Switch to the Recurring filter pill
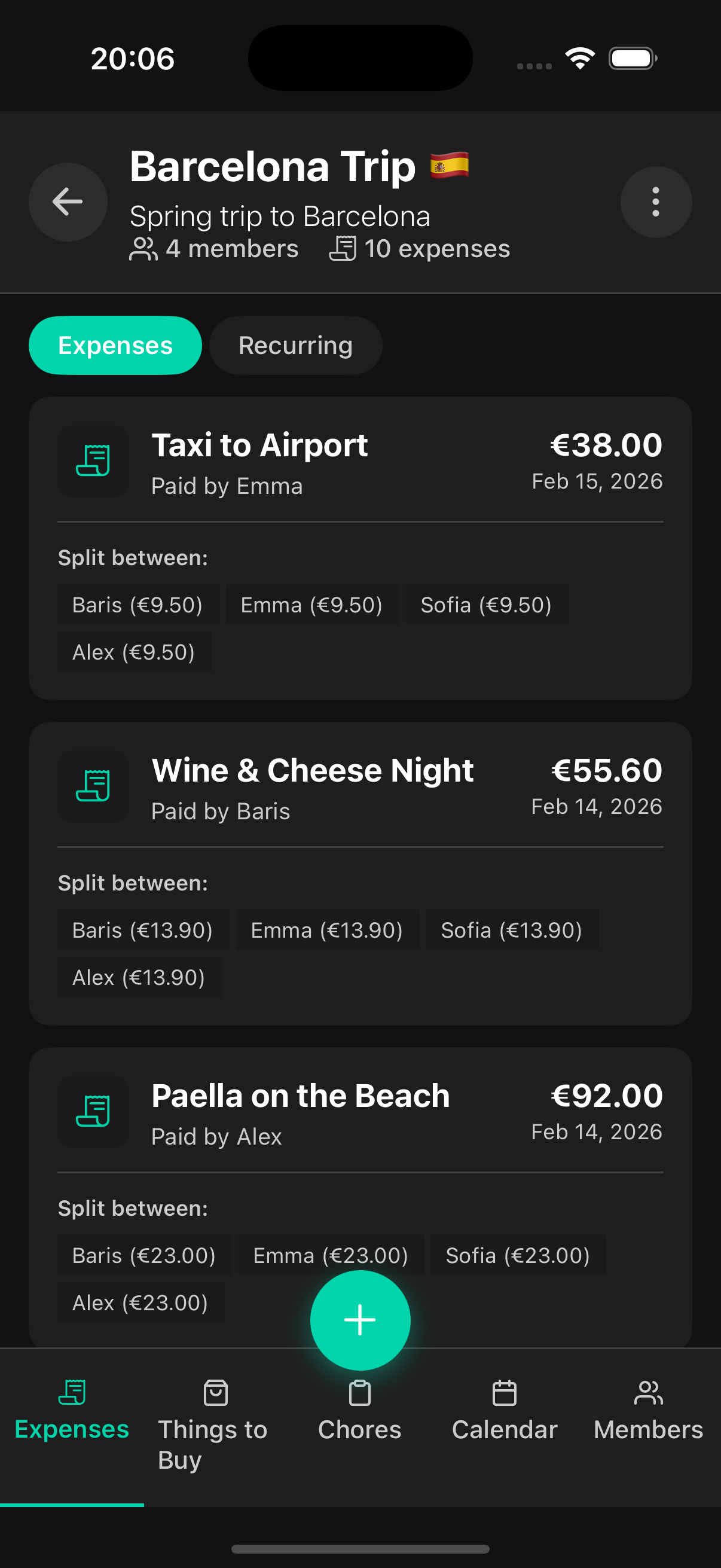Viewport: 721px width, 1568px height. (296, 344)
